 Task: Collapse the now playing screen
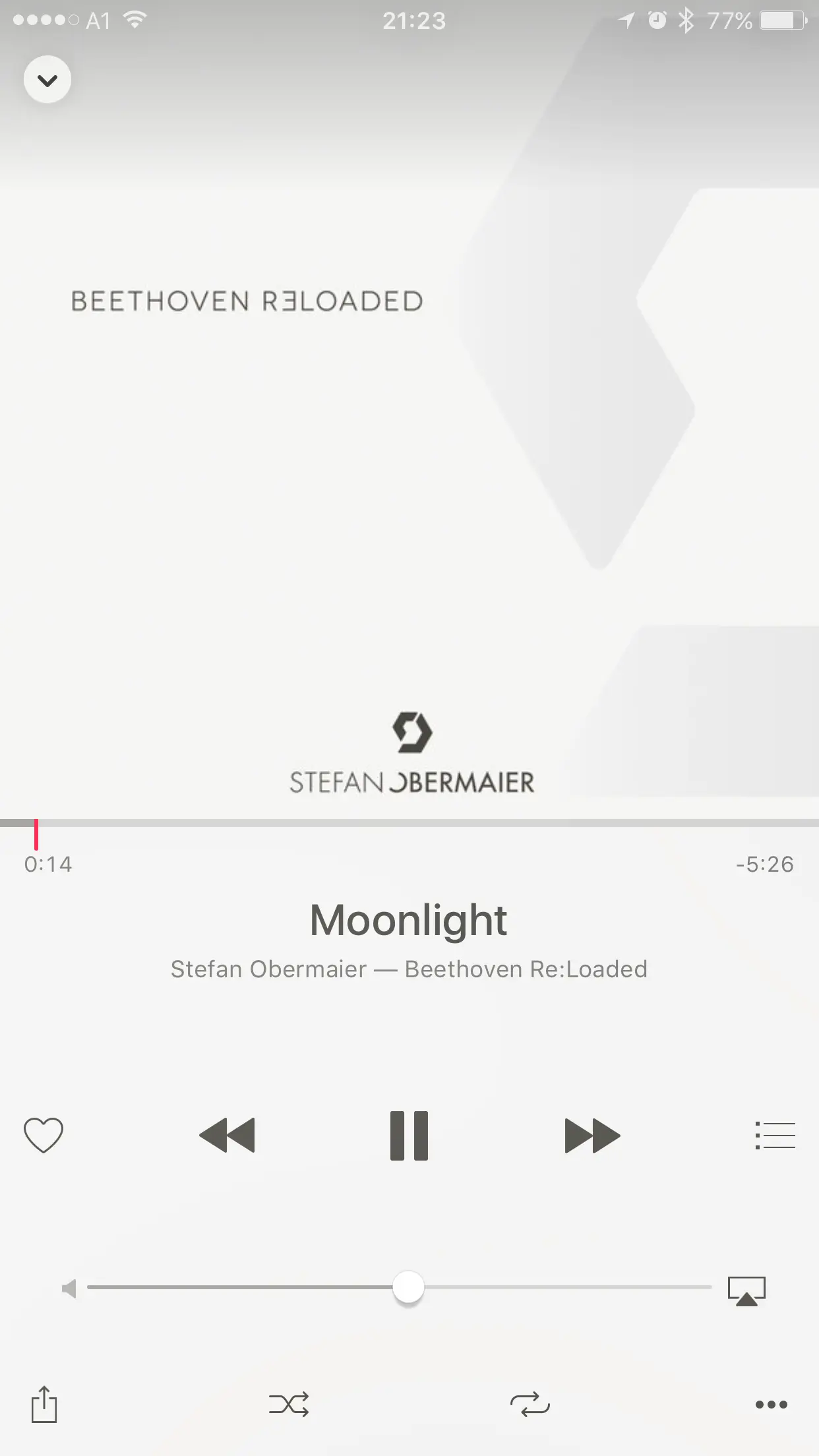click(47, 80)
